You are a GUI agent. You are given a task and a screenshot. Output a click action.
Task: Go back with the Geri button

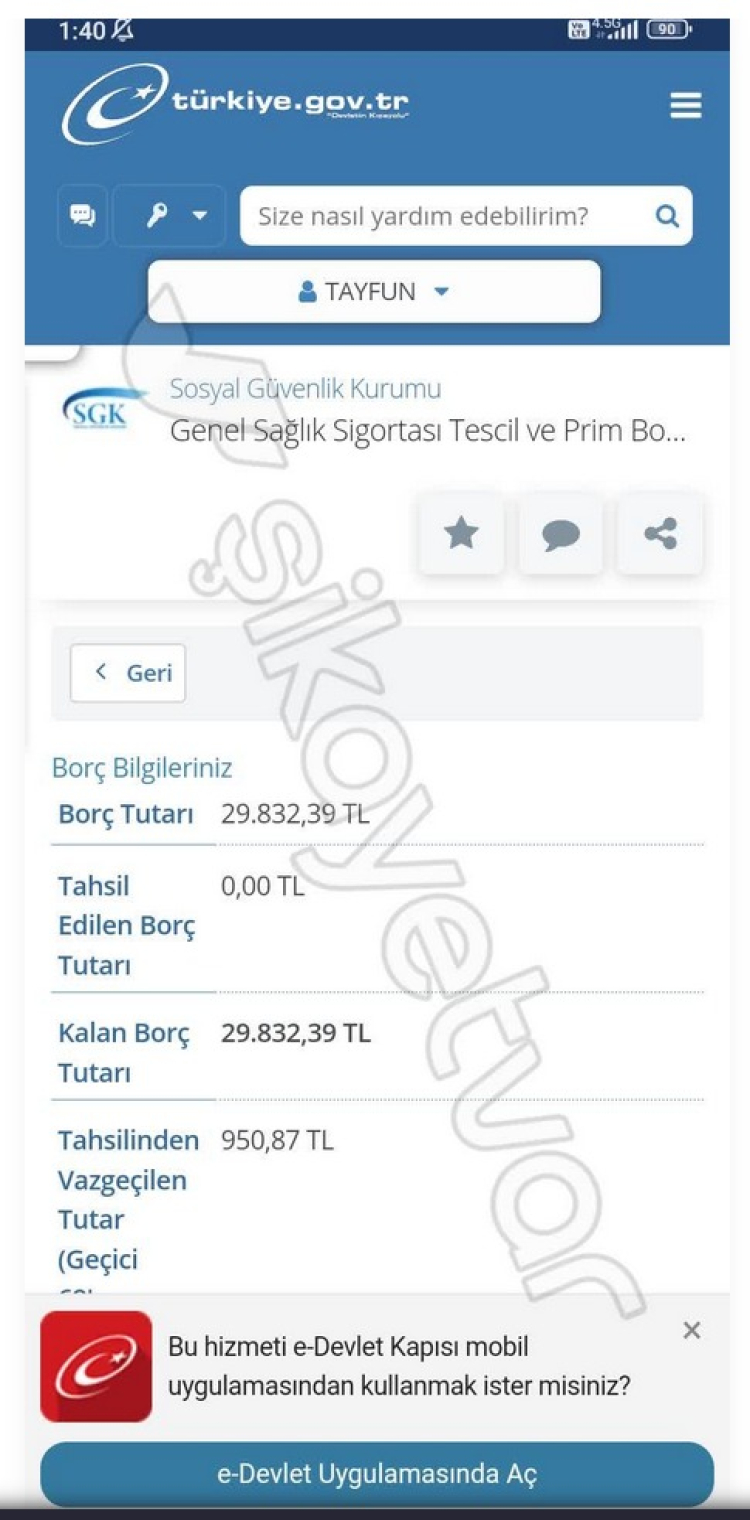[128, 673]
